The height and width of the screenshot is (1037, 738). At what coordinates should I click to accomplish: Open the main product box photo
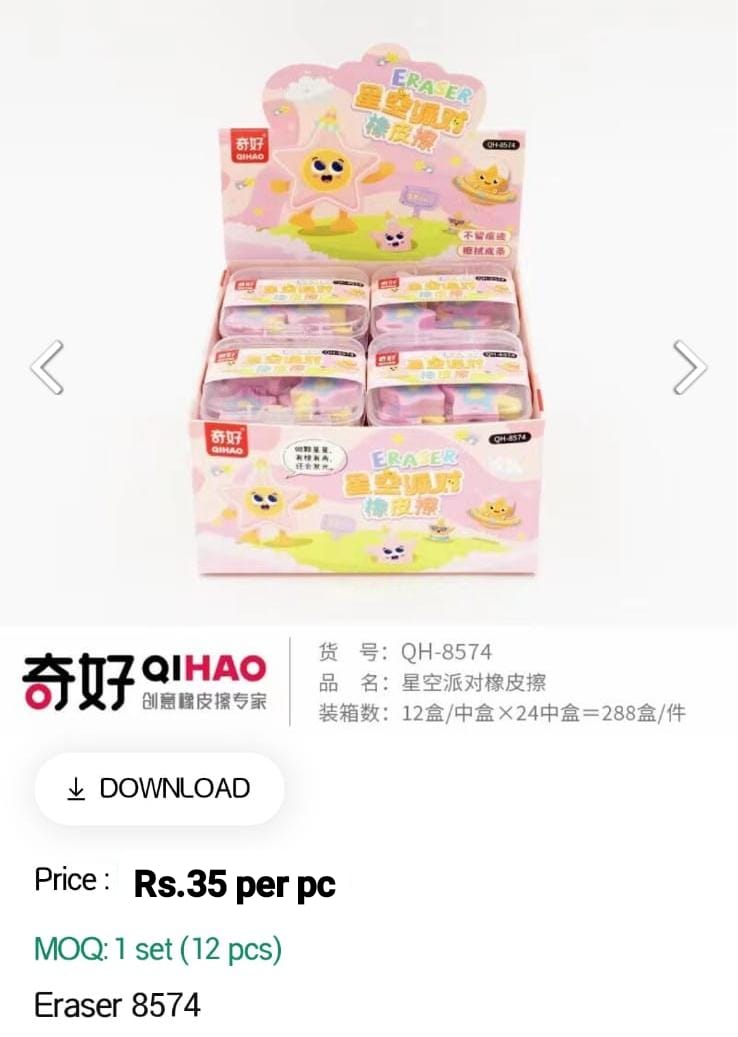coord(369,320)
